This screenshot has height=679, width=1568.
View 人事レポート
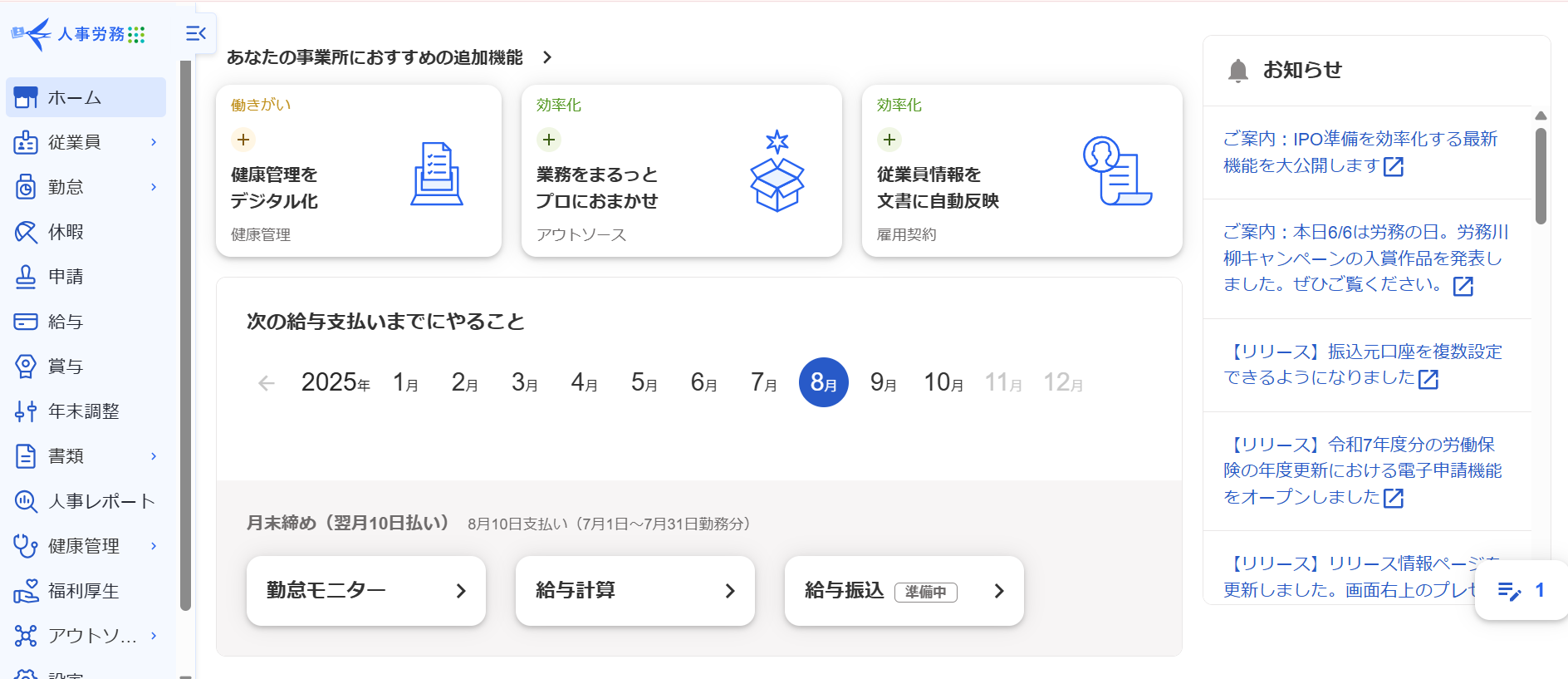[x=100, y=501]
